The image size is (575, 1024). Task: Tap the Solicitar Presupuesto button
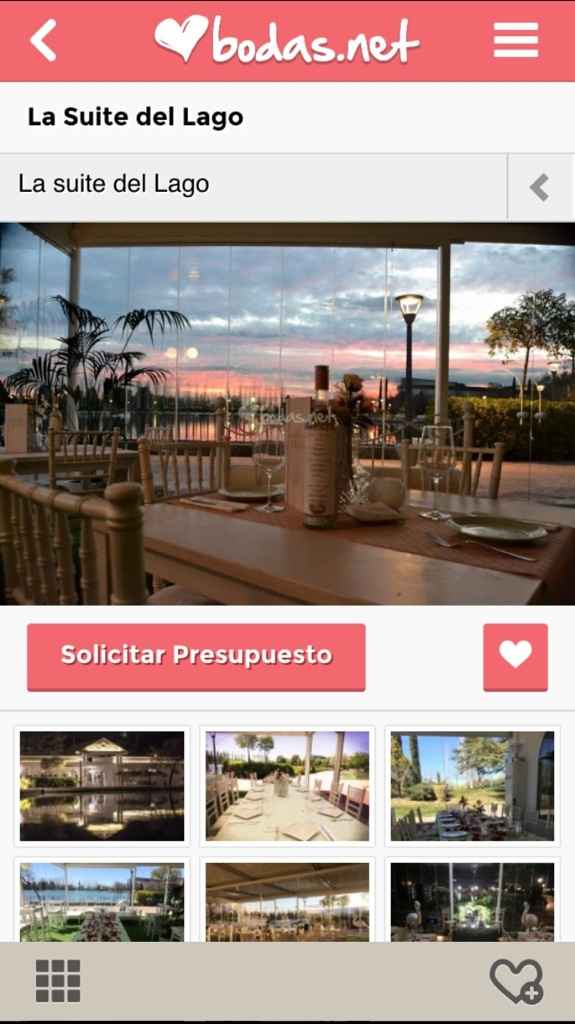point(196,657)
